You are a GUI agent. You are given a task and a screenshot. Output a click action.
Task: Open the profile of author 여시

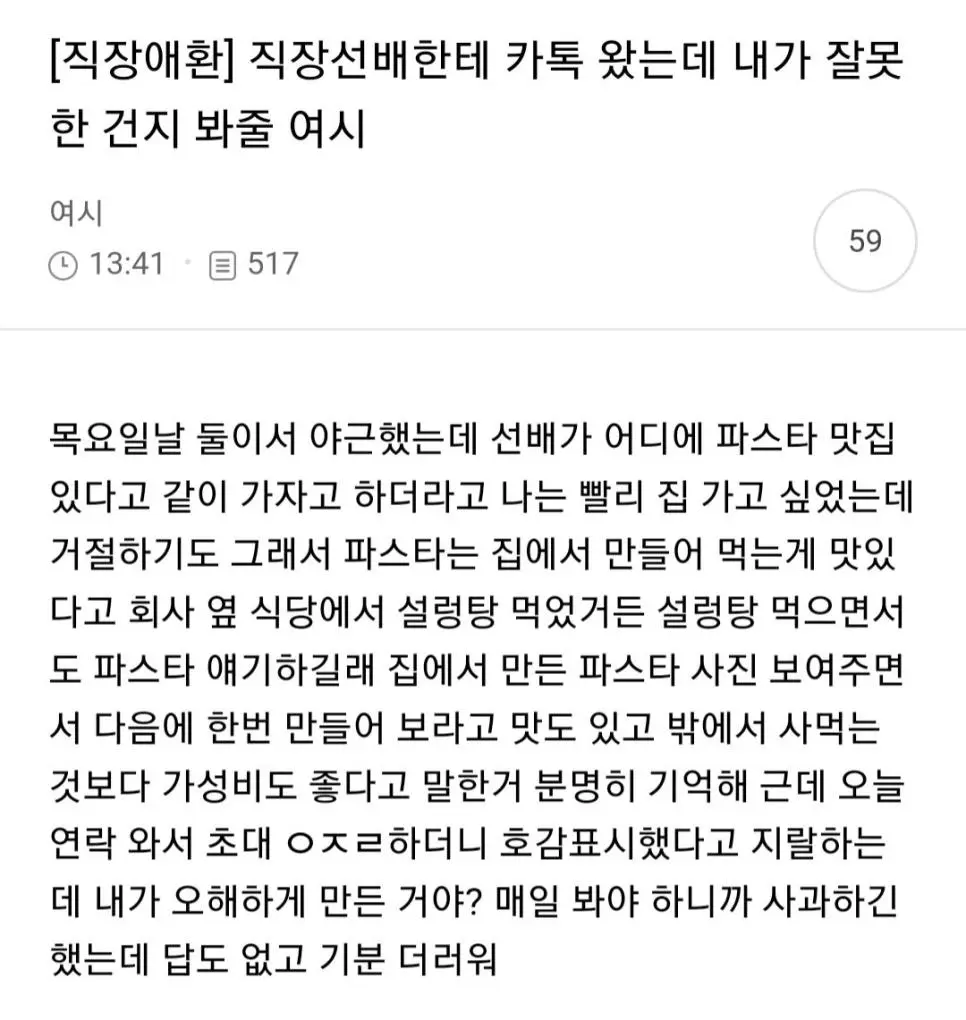(75, 212)
